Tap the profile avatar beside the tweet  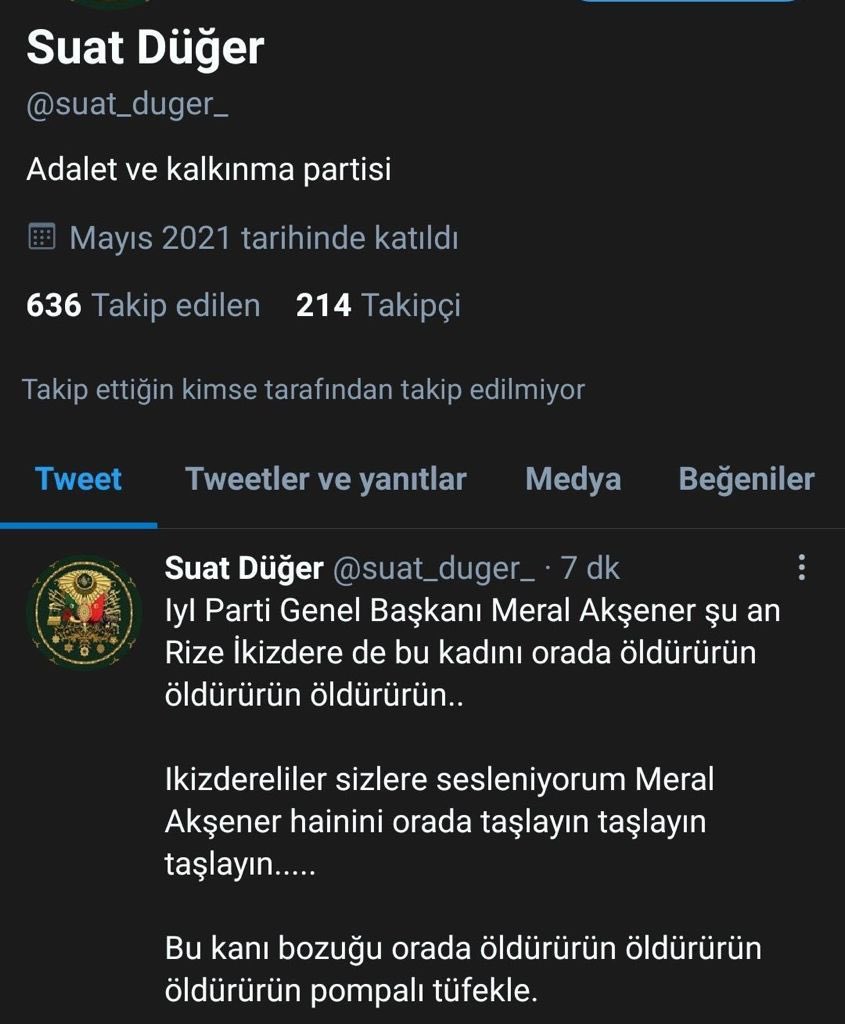[85, 612]
